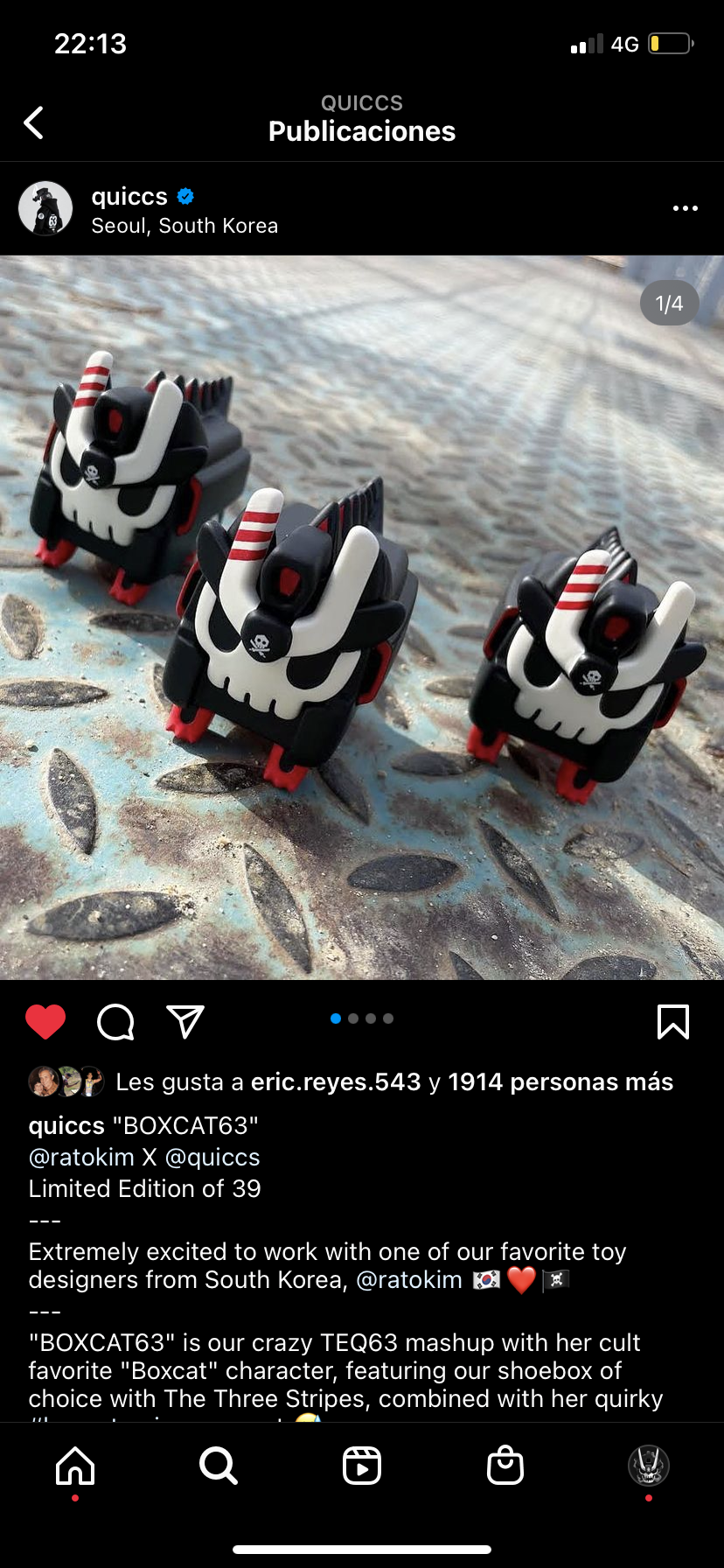Open quiccs profile from avatar
This screenshot has width=724, height=1568.
[x=45, y=208]
